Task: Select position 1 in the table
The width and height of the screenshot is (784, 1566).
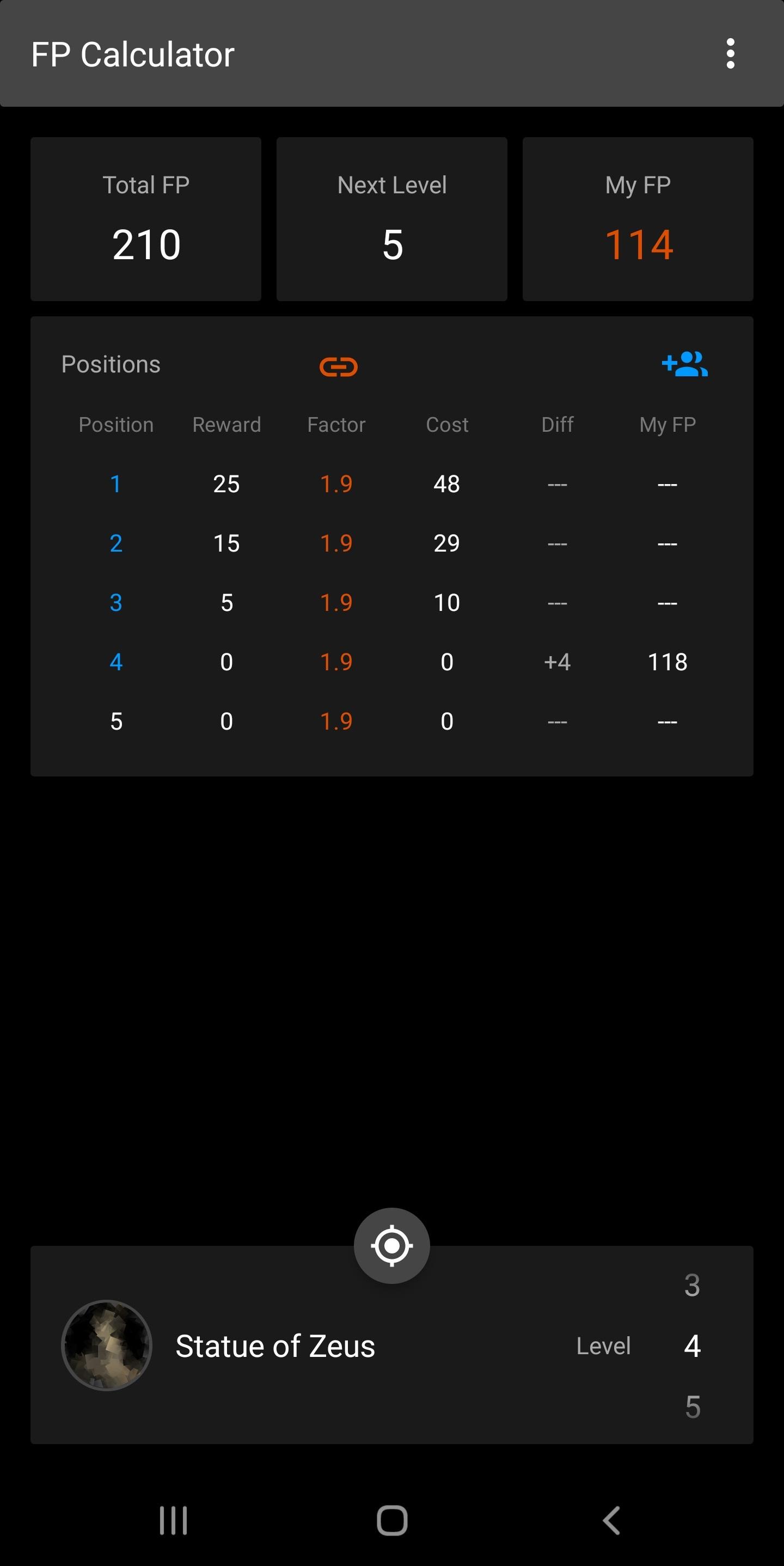Action: 115,484
